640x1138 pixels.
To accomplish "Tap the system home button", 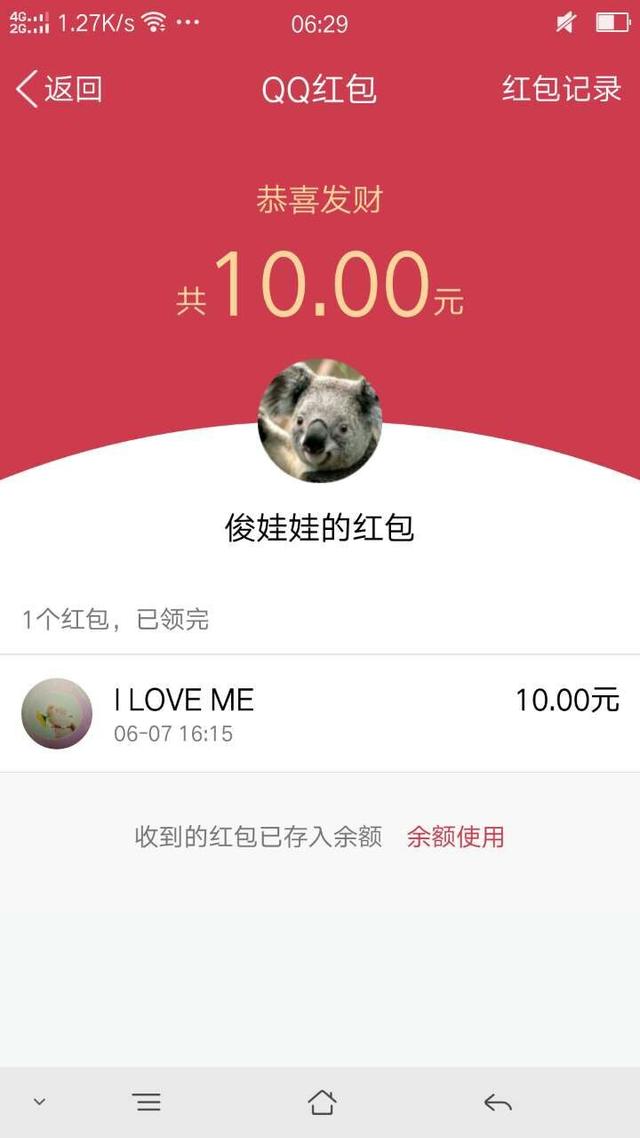I will pos(321,1102).
